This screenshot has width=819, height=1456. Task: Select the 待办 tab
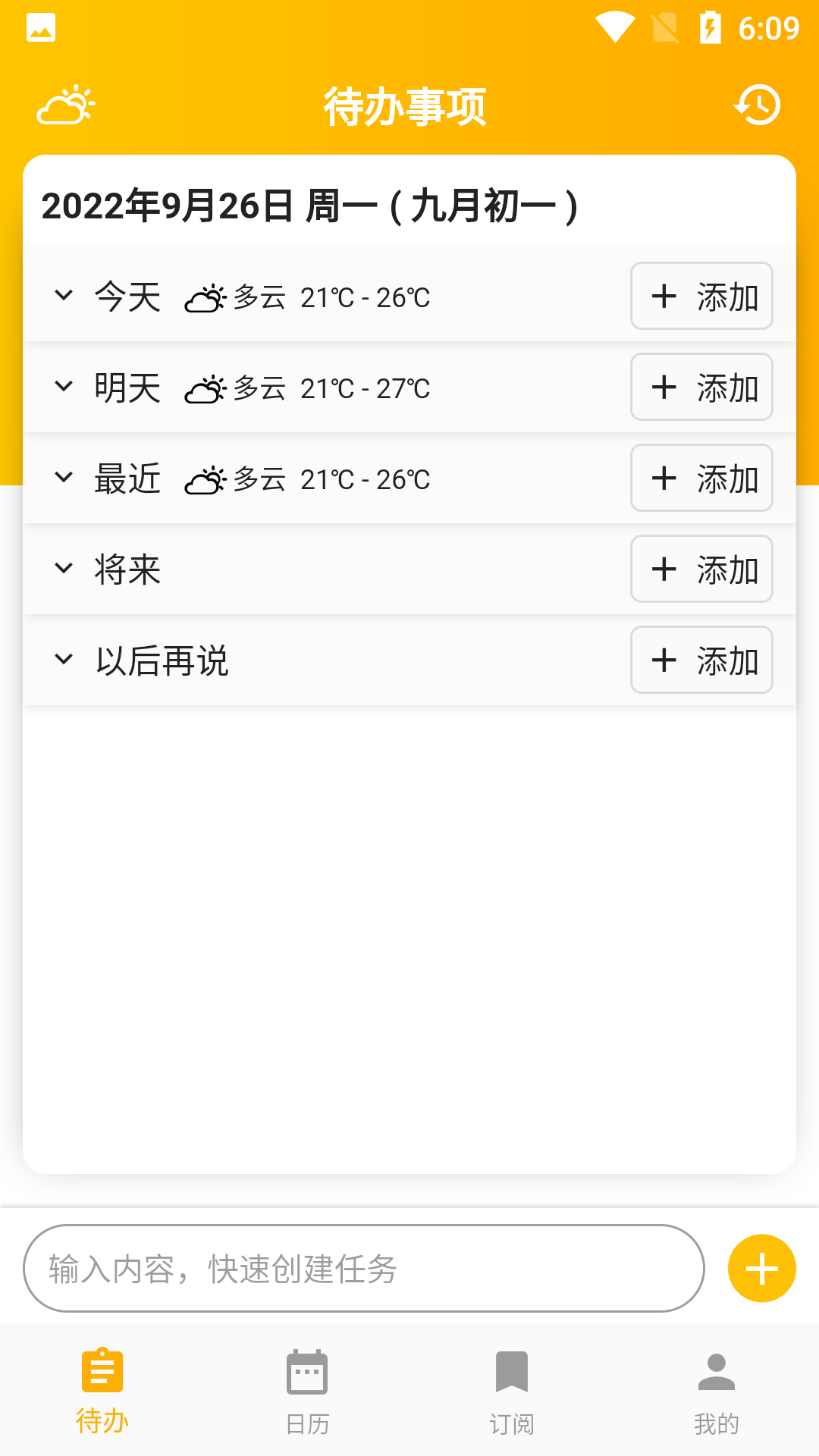click(102, 1392)
